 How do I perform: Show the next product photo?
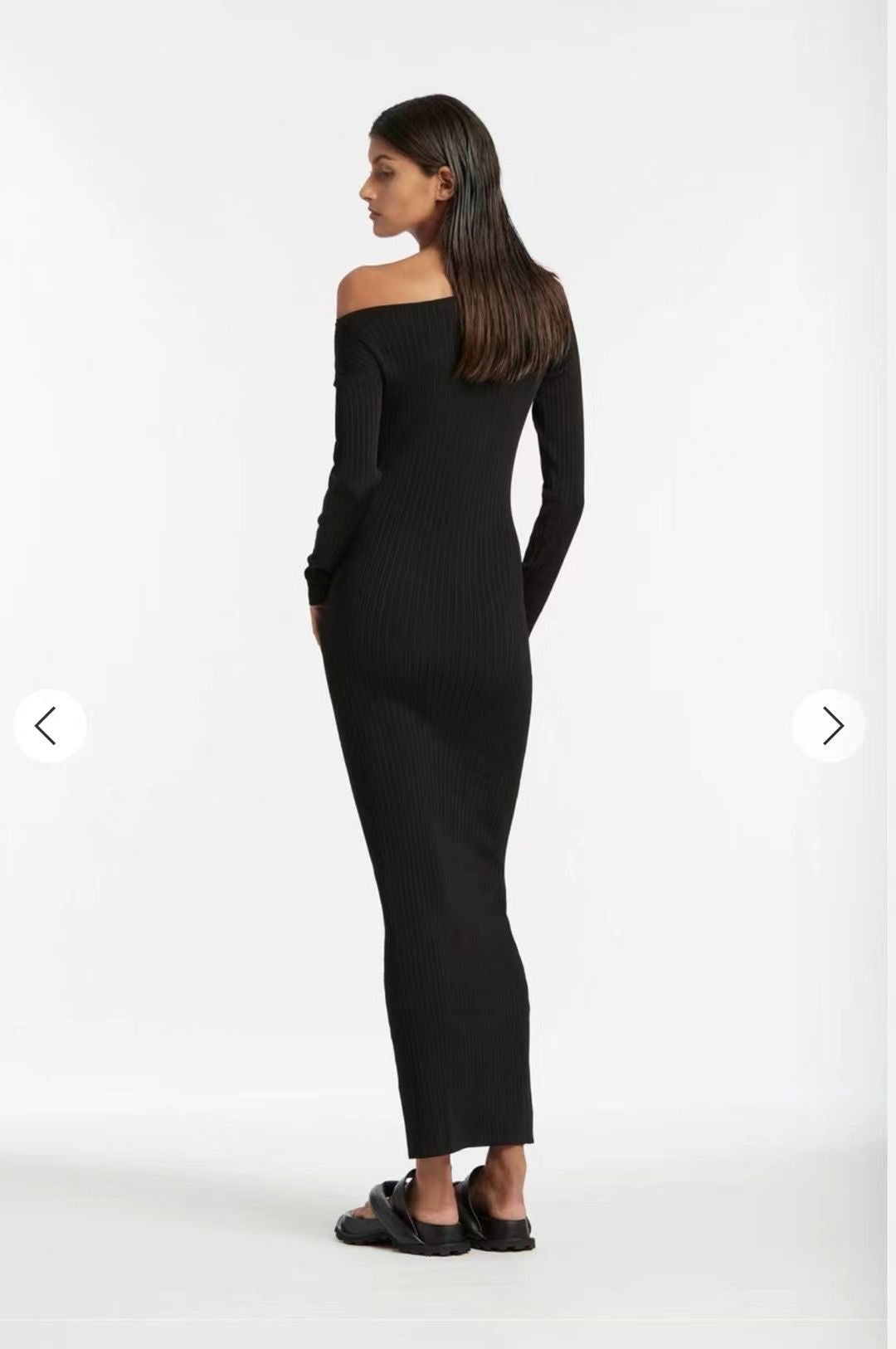coord(830,726)
